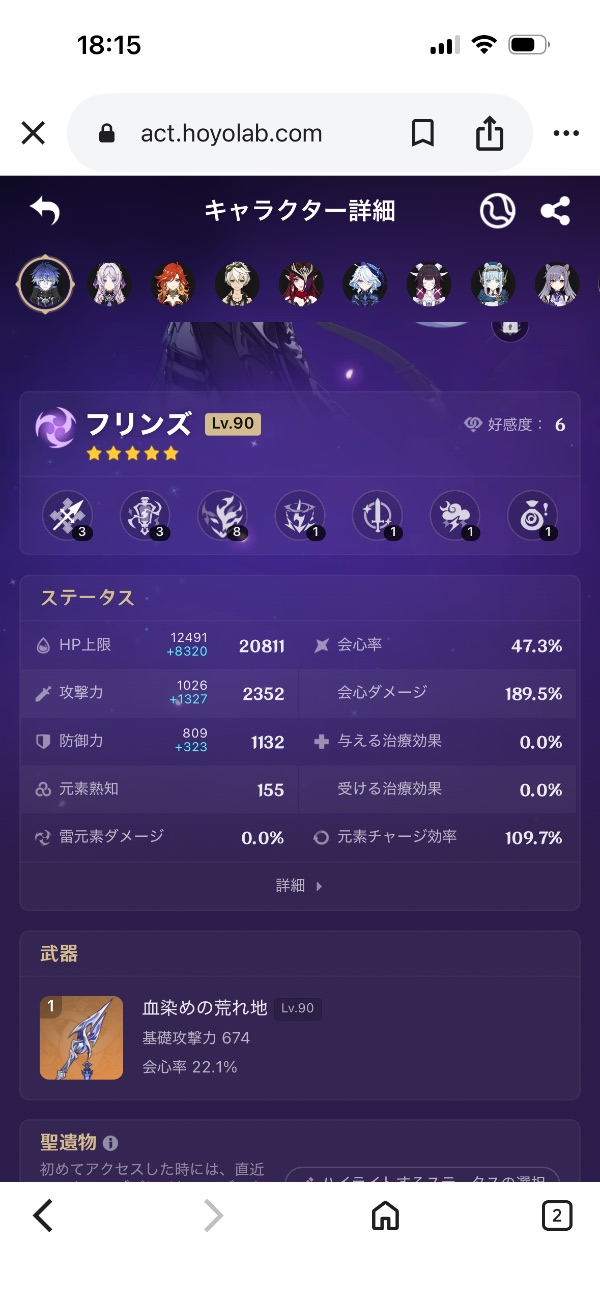Expand the 詳細 status details
Viewport: 600px width, 1300px height.
point(299,885)
